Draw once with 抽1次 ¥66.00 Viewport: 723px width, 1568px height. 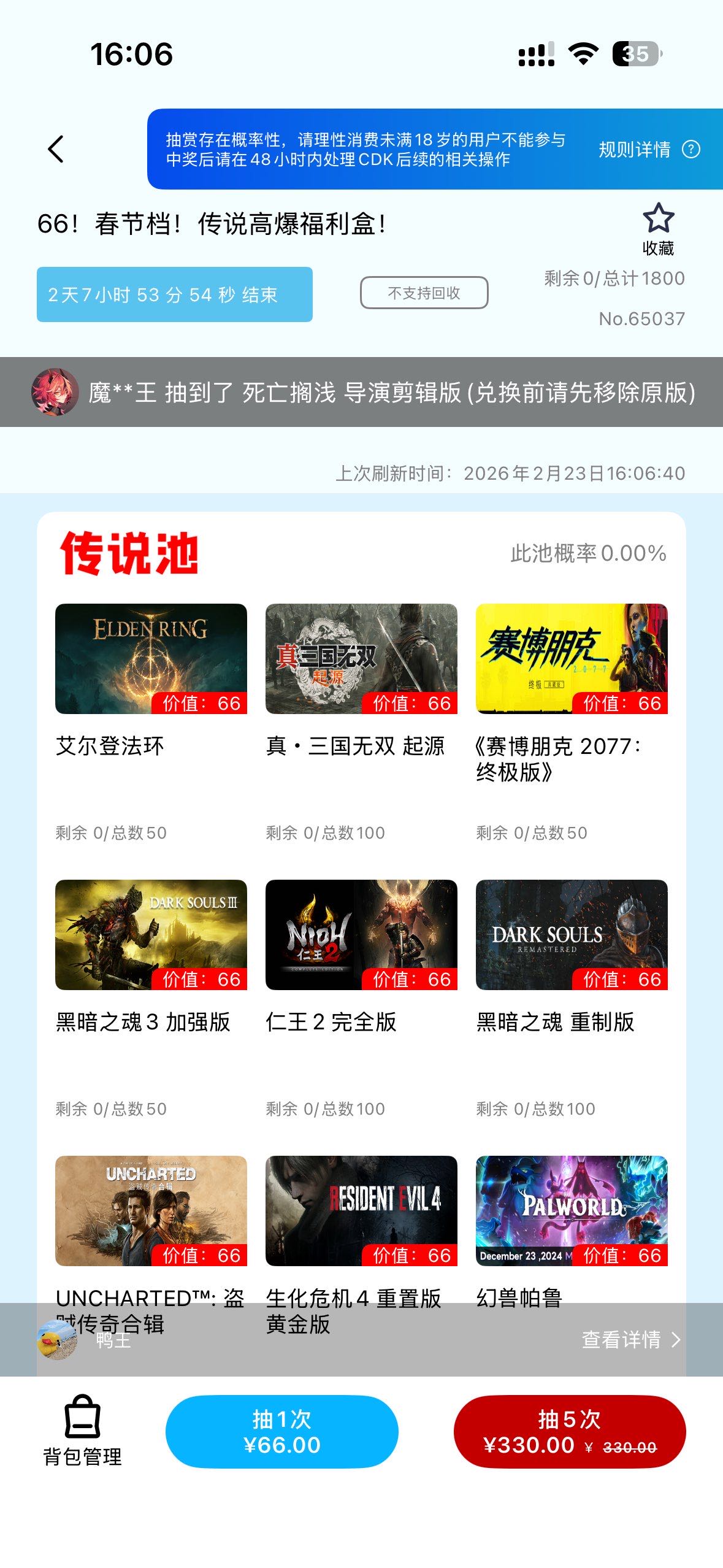coord(281,1431)
